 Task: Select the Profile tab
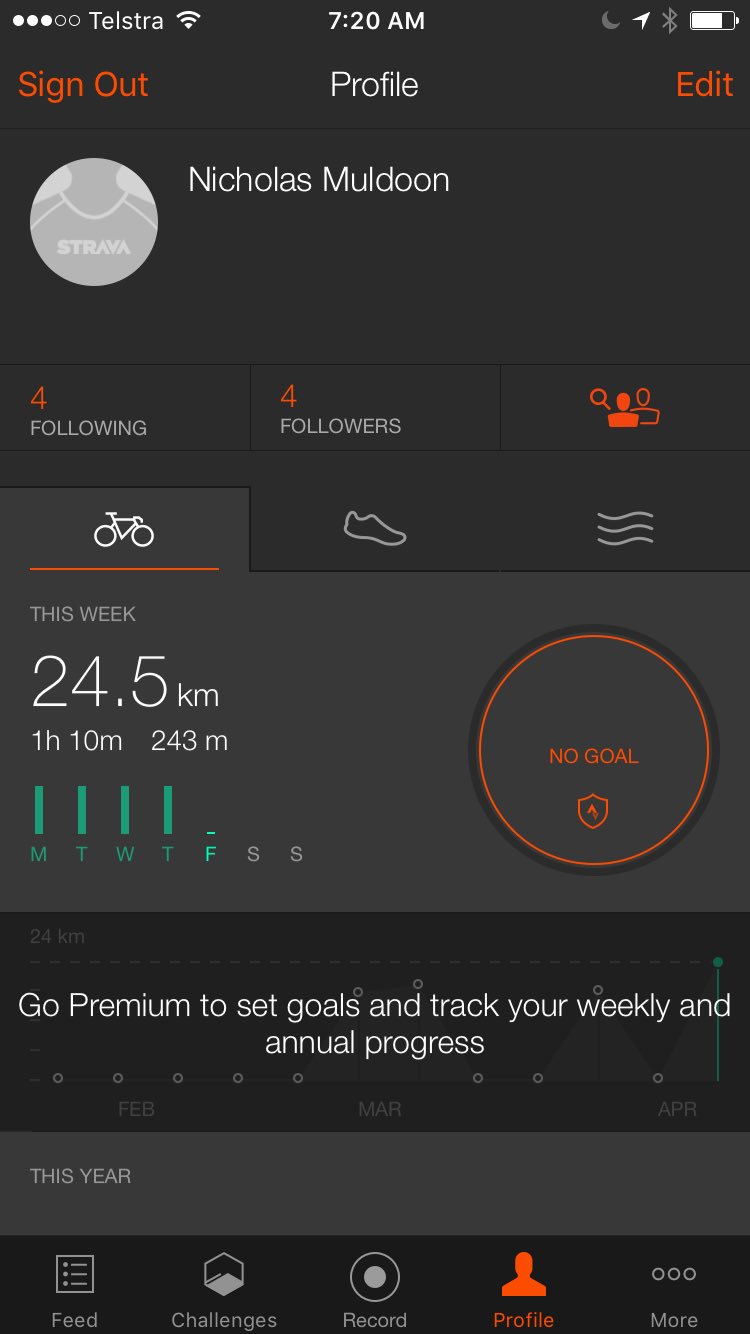coord(524,1290)
